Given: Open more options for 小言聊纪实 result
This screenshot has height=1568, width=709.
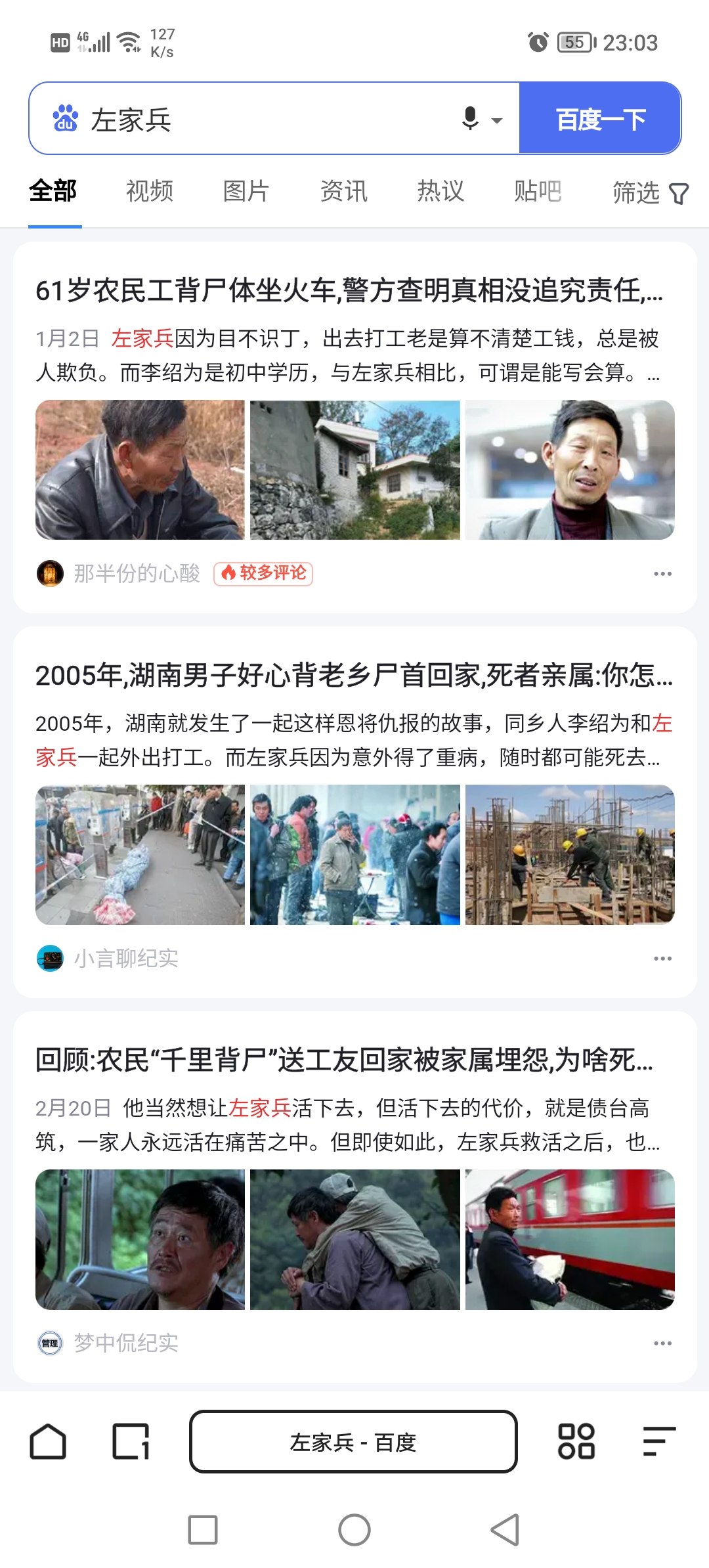Looking at the screenshot, I should pos(662,959).
